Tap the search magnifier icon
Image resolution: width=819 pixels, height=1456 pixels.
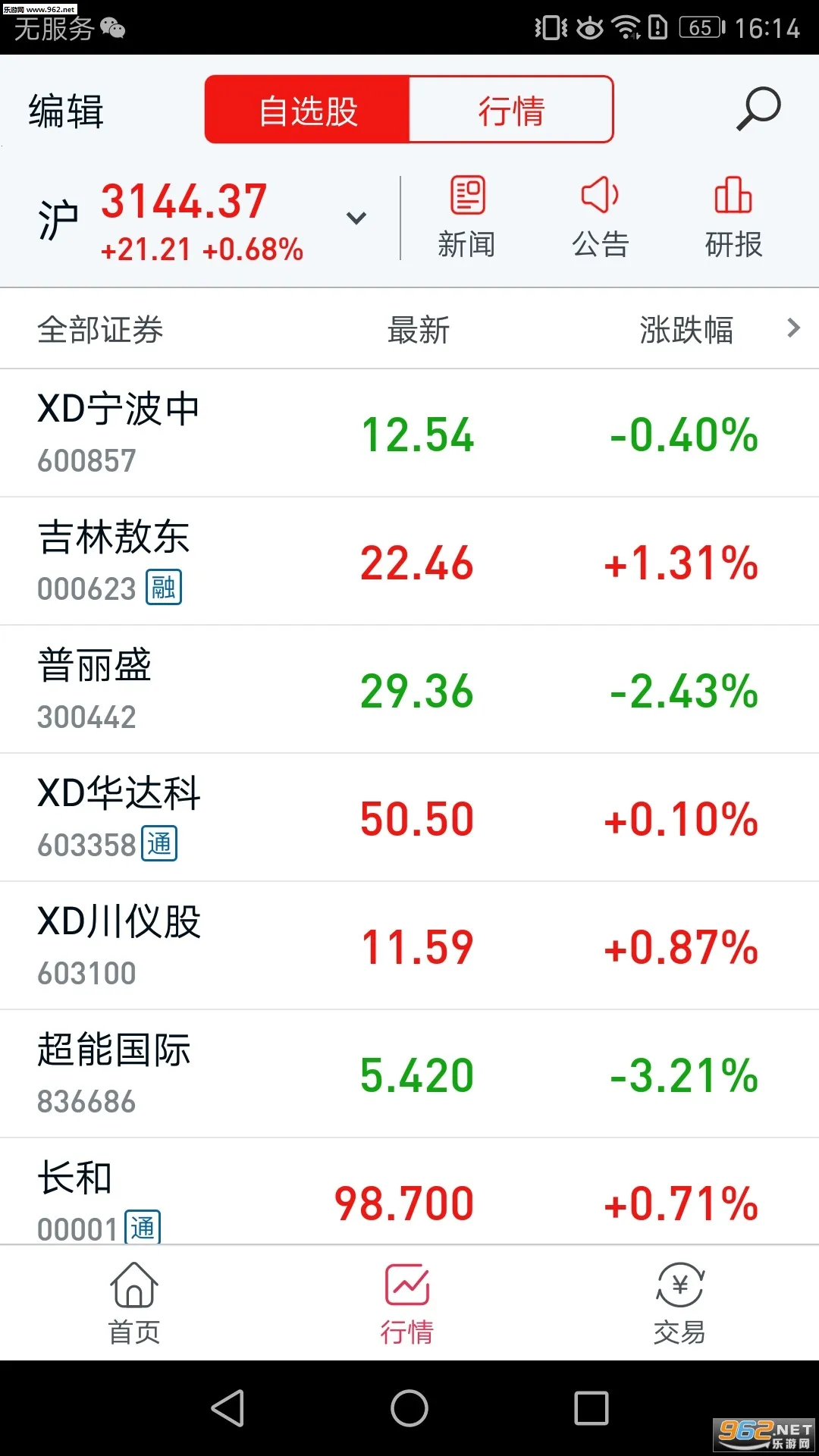(x=756, y=109)
